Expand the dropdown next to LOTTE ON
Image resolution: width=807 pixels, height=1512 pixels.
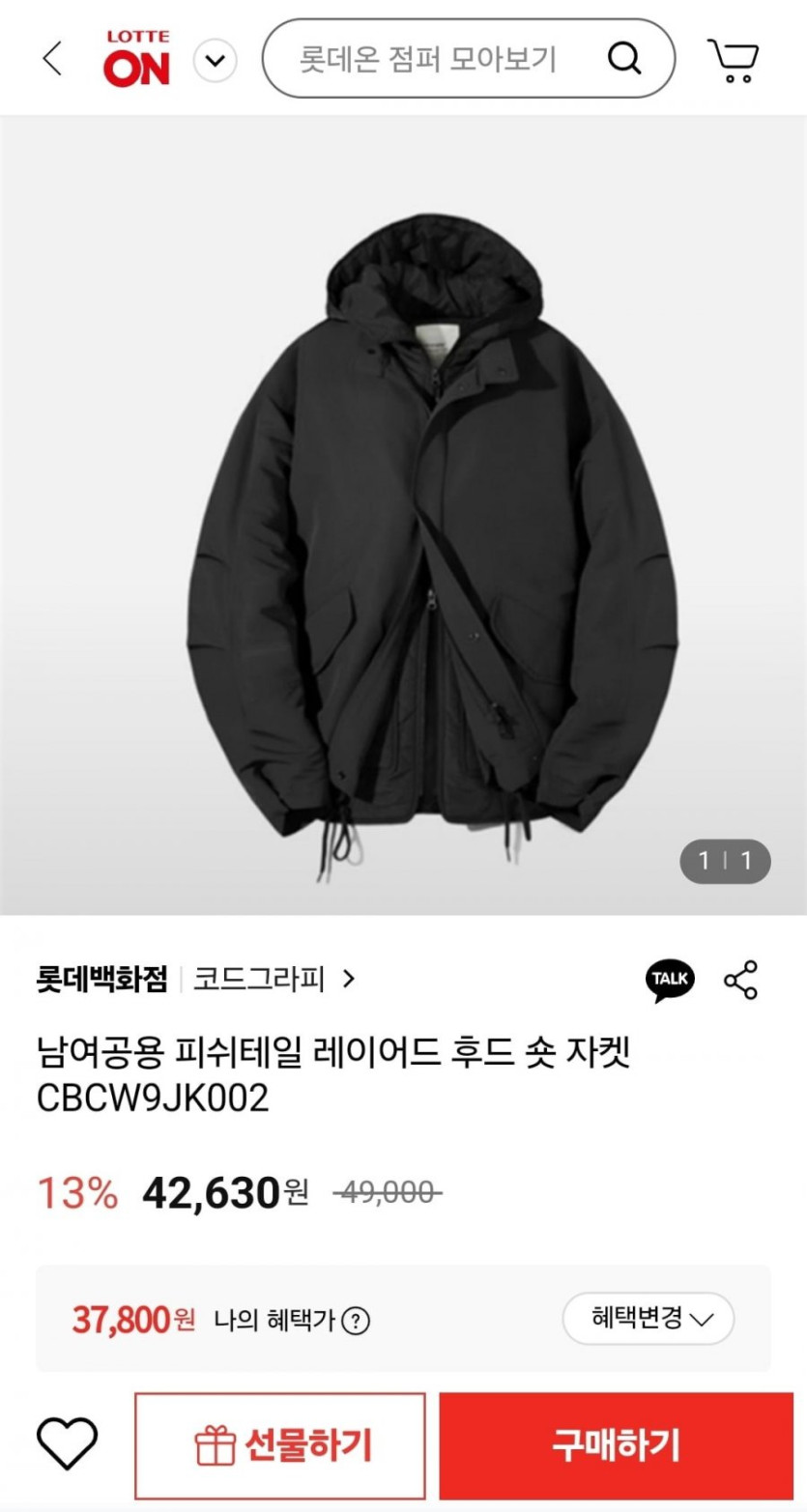215,63
